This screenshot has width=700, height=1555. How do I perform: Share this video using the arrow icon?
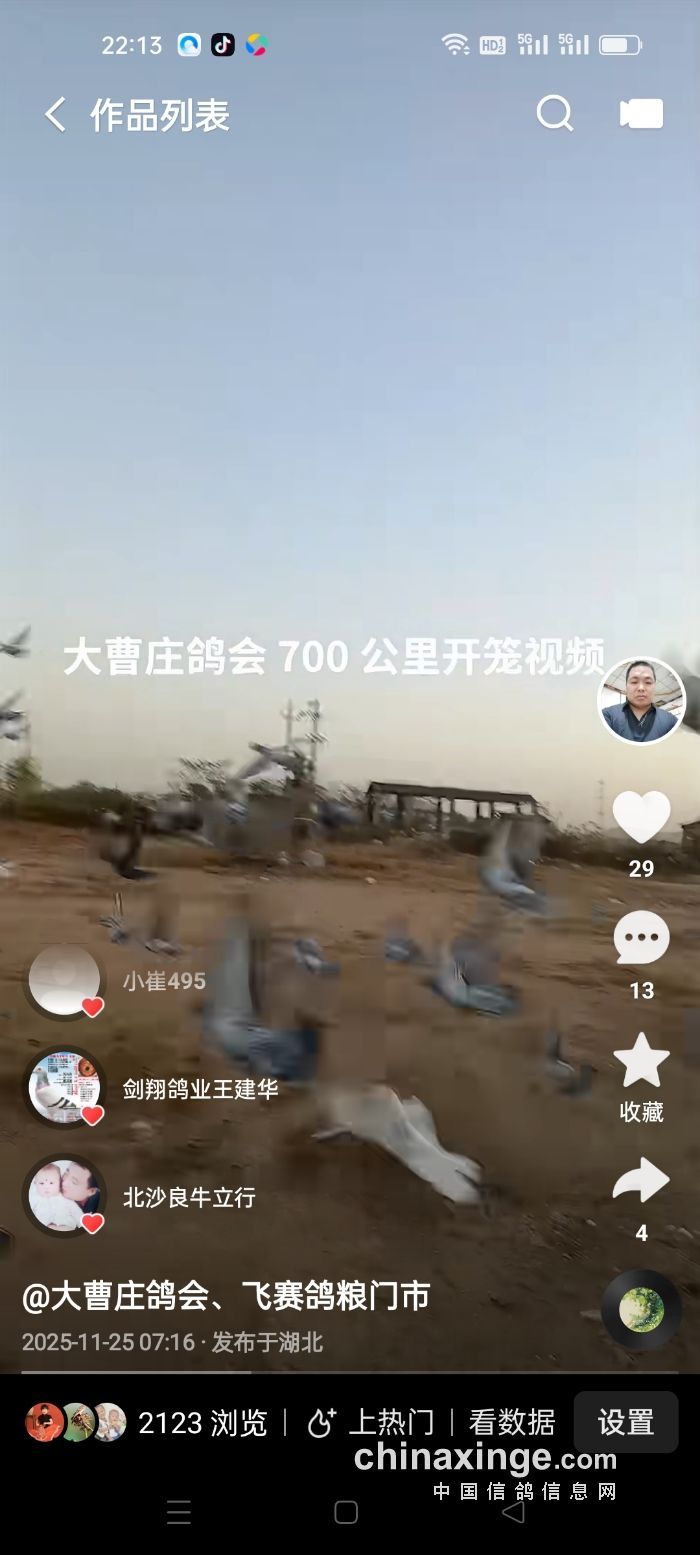[x=641, y=1181]
